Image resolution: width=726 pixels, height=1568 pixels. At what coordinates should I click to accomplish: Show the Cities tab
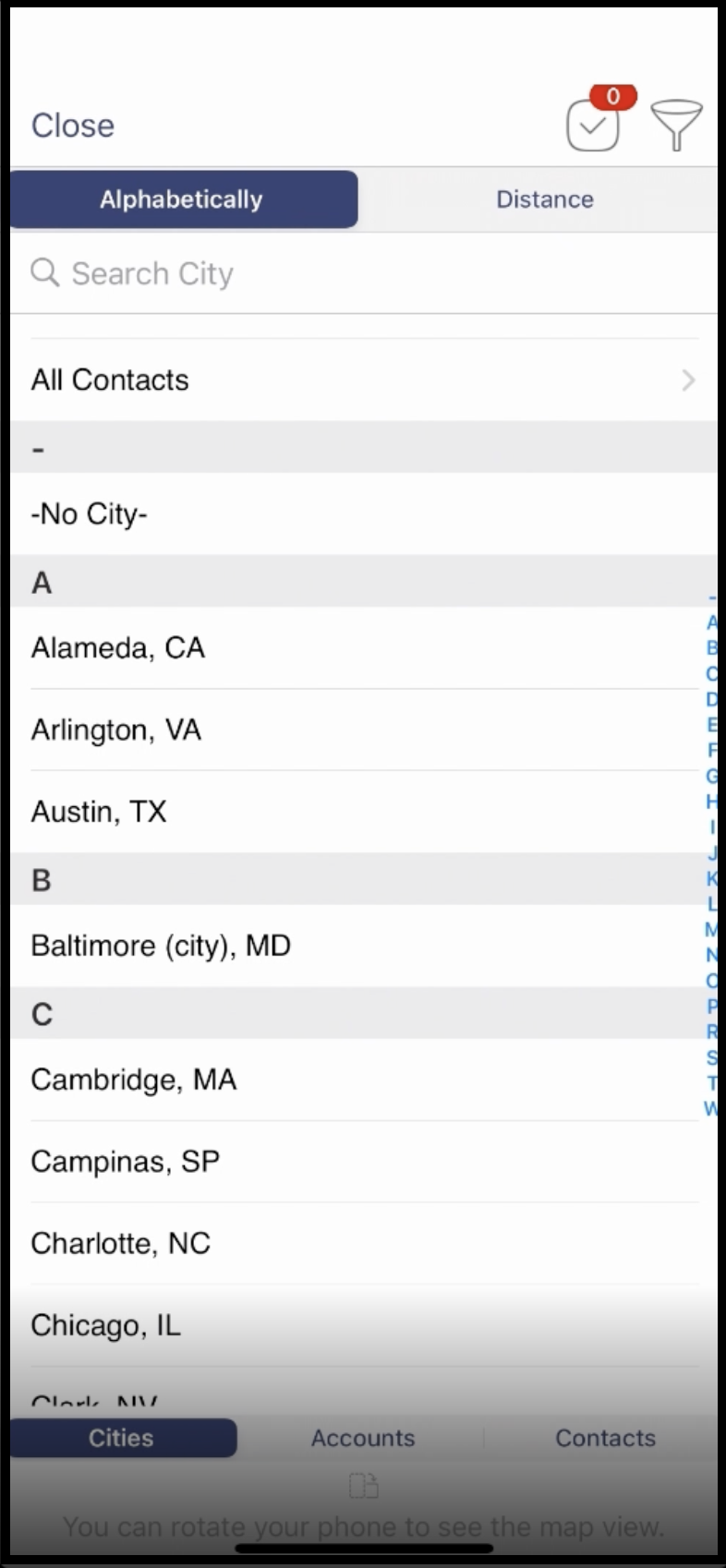pos(122,1438)
